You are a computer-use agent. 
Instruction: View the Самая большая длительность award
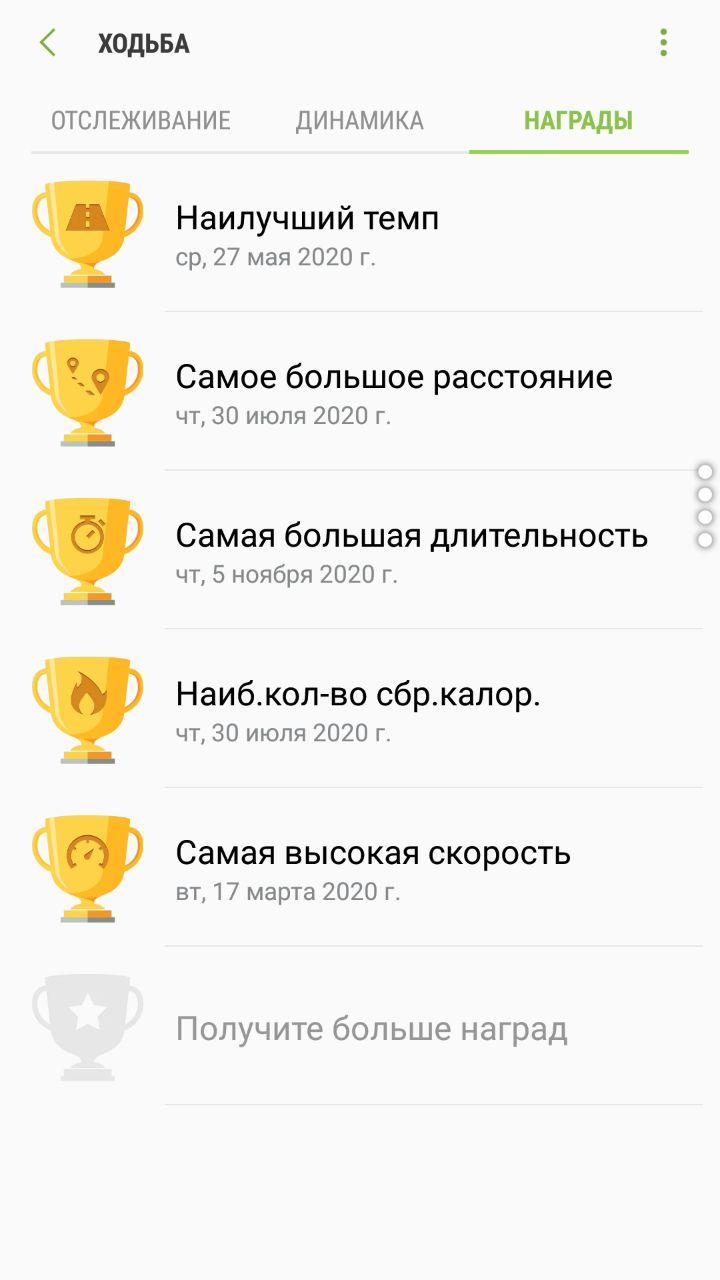pyautogui.click(x=360, y=551)
